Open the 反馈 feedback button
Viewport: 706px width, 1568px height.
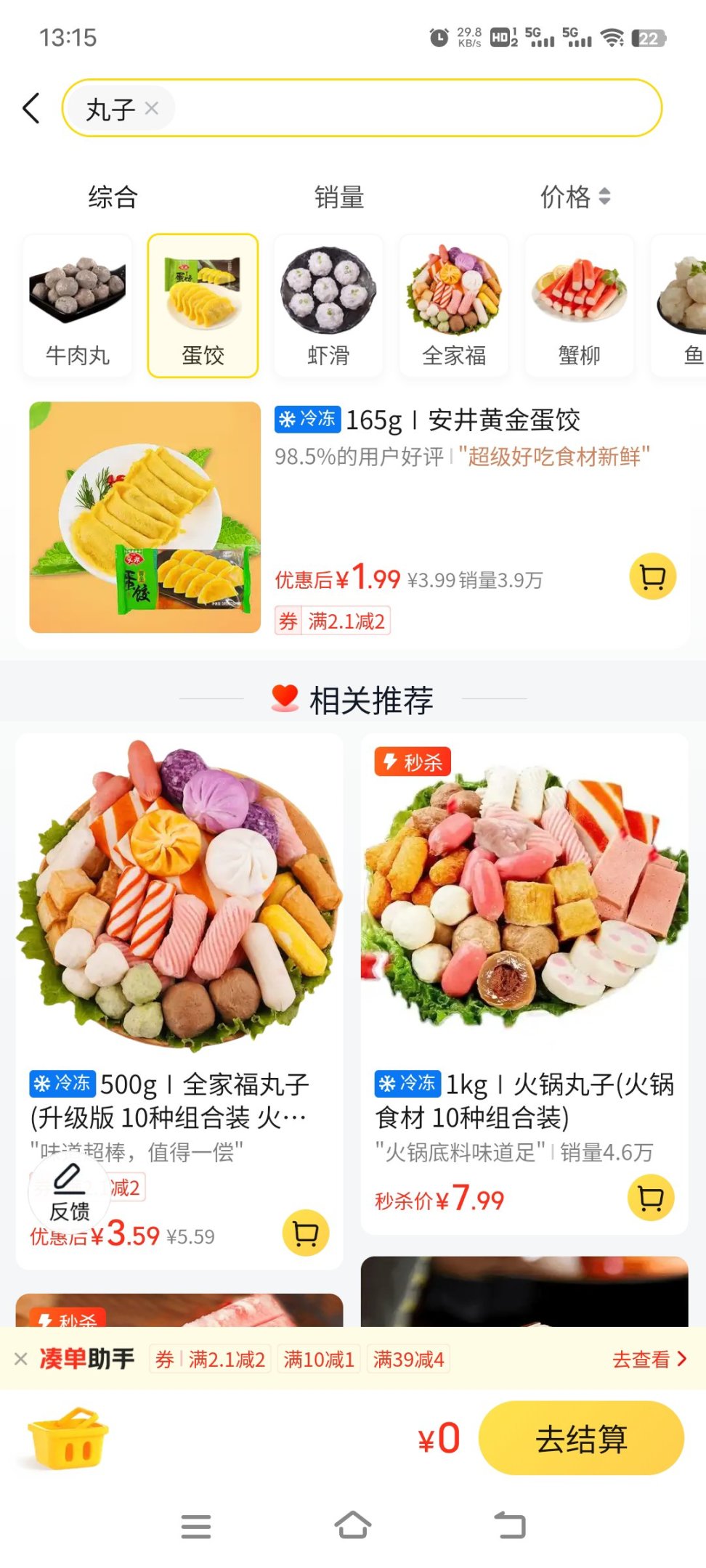69,1193
